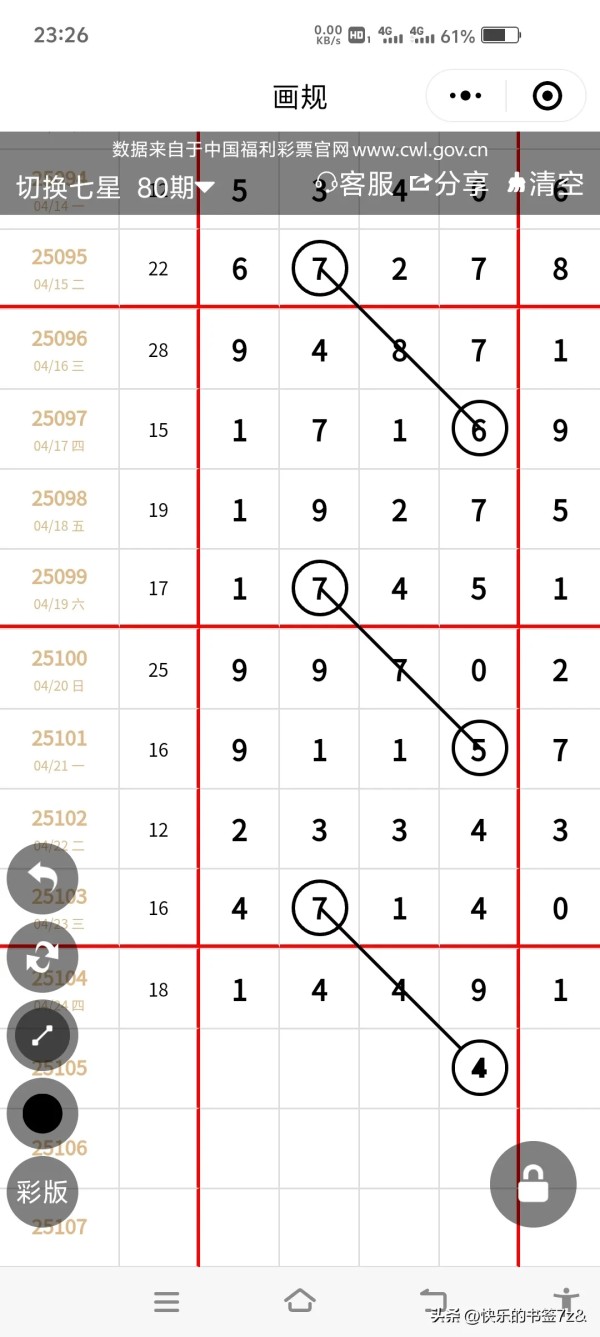
Task: Go to the system home screen
Action: (x=300, y=1301)
